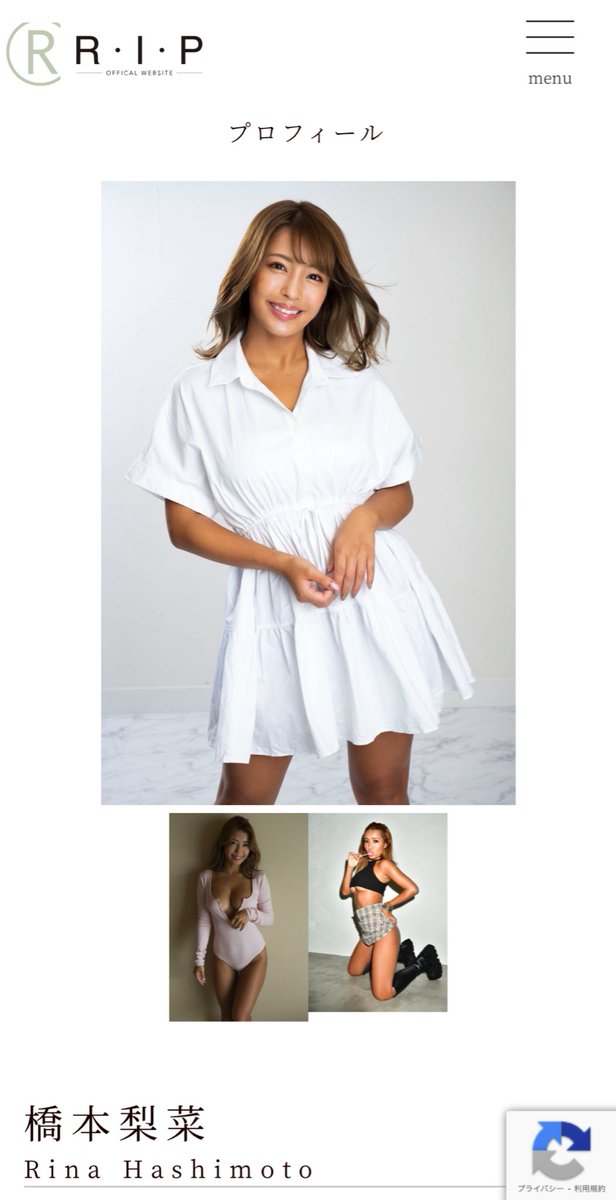The width and height of the screenshot is (616, 1200).
Task: Open the large white dress profile photo
Action: pyautogui.click(x=308, y=493)
